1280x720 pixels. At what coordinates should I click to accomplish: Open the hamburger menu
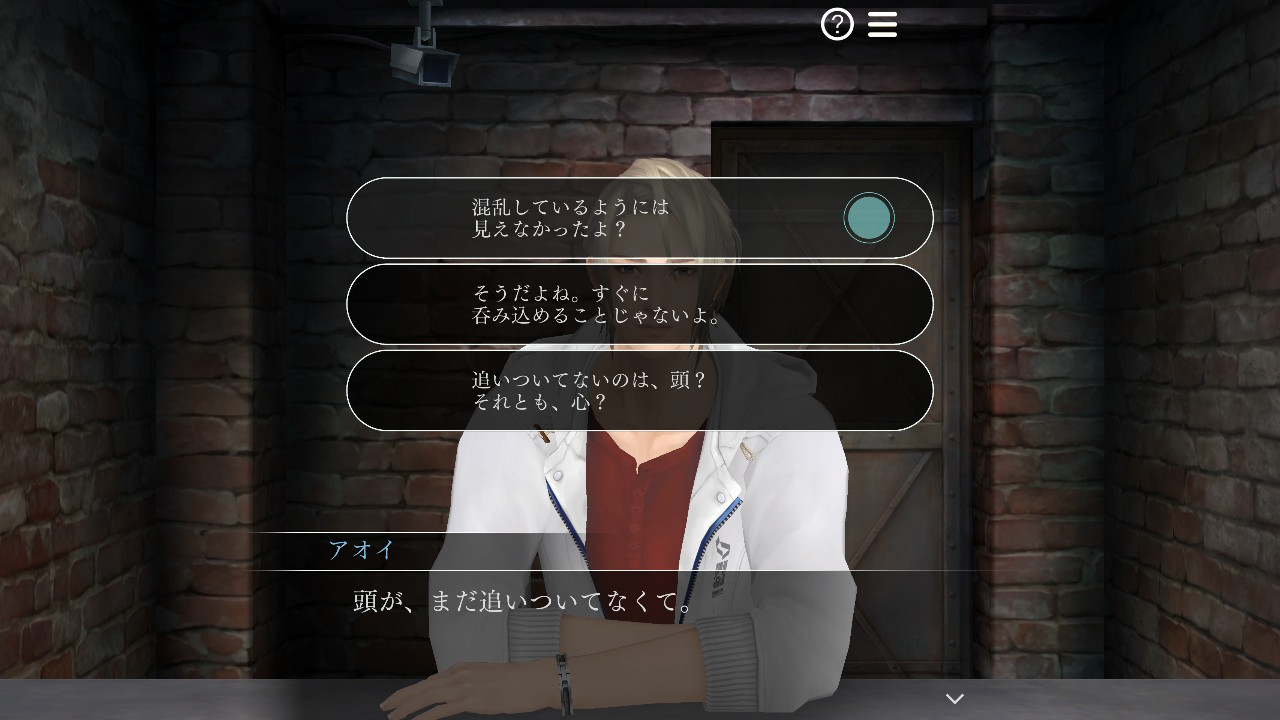(x=882, y=24)
